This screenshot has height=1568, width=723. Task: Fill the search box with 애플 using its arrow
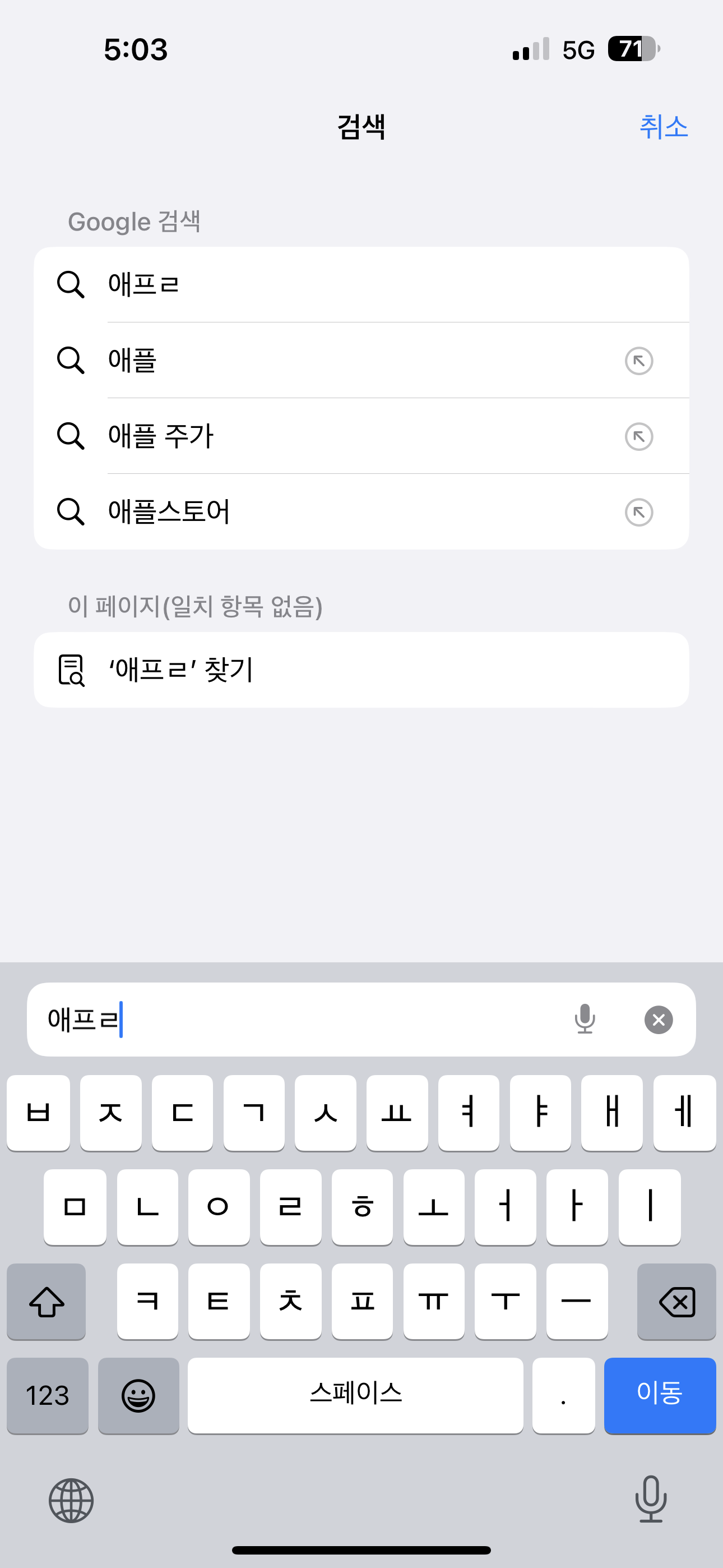coord(638,361)
